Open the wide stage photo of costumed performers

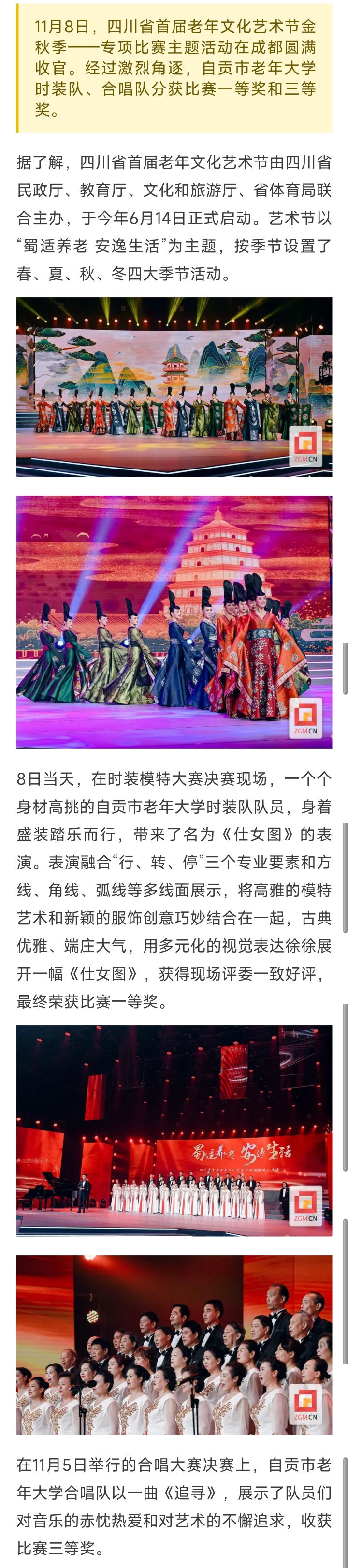pyautogui.click(x=174, y=386)
